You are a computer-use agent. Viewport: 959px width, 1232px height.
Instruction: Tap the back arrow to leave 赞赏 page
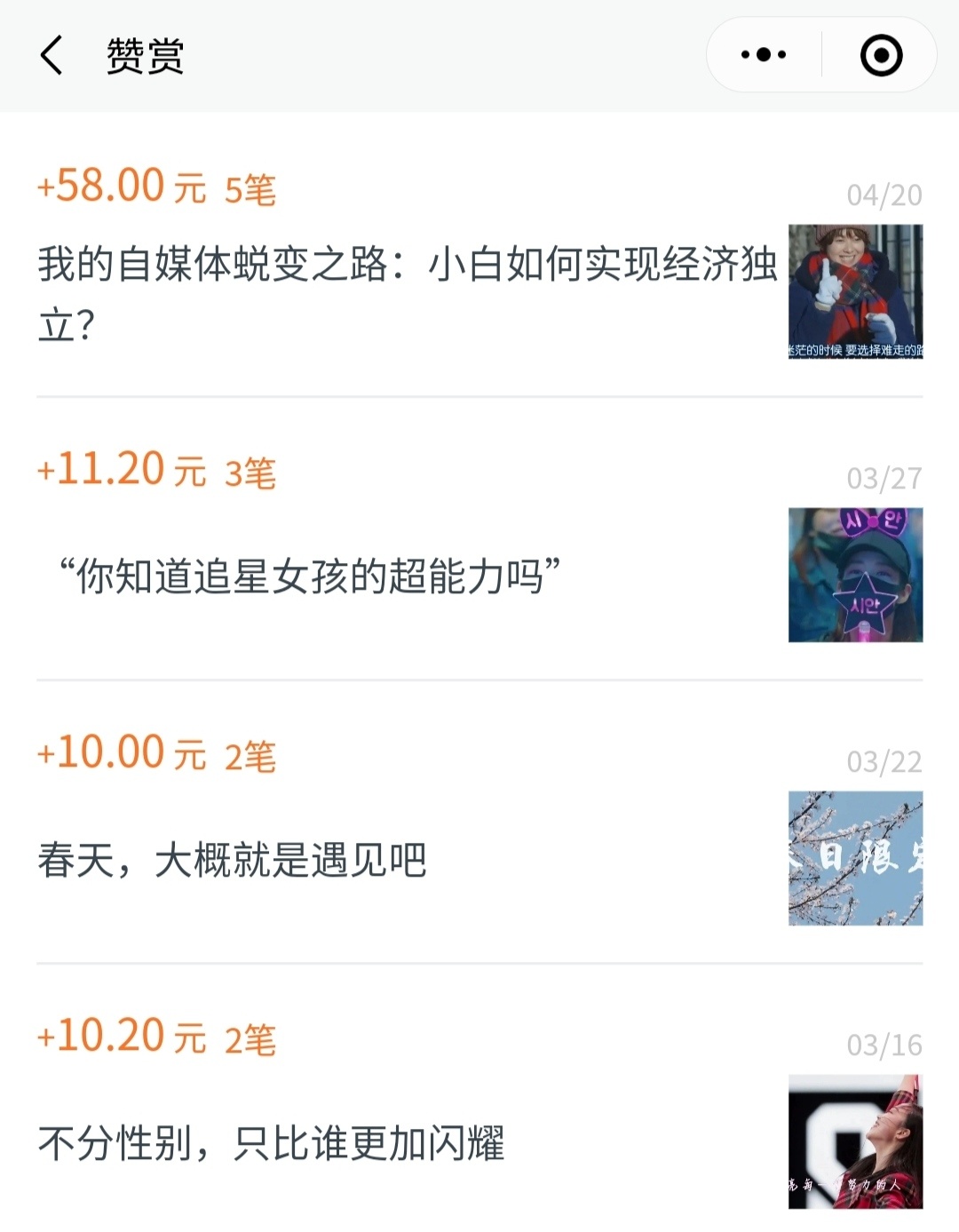pyautogui.click(x=49, y=55)
